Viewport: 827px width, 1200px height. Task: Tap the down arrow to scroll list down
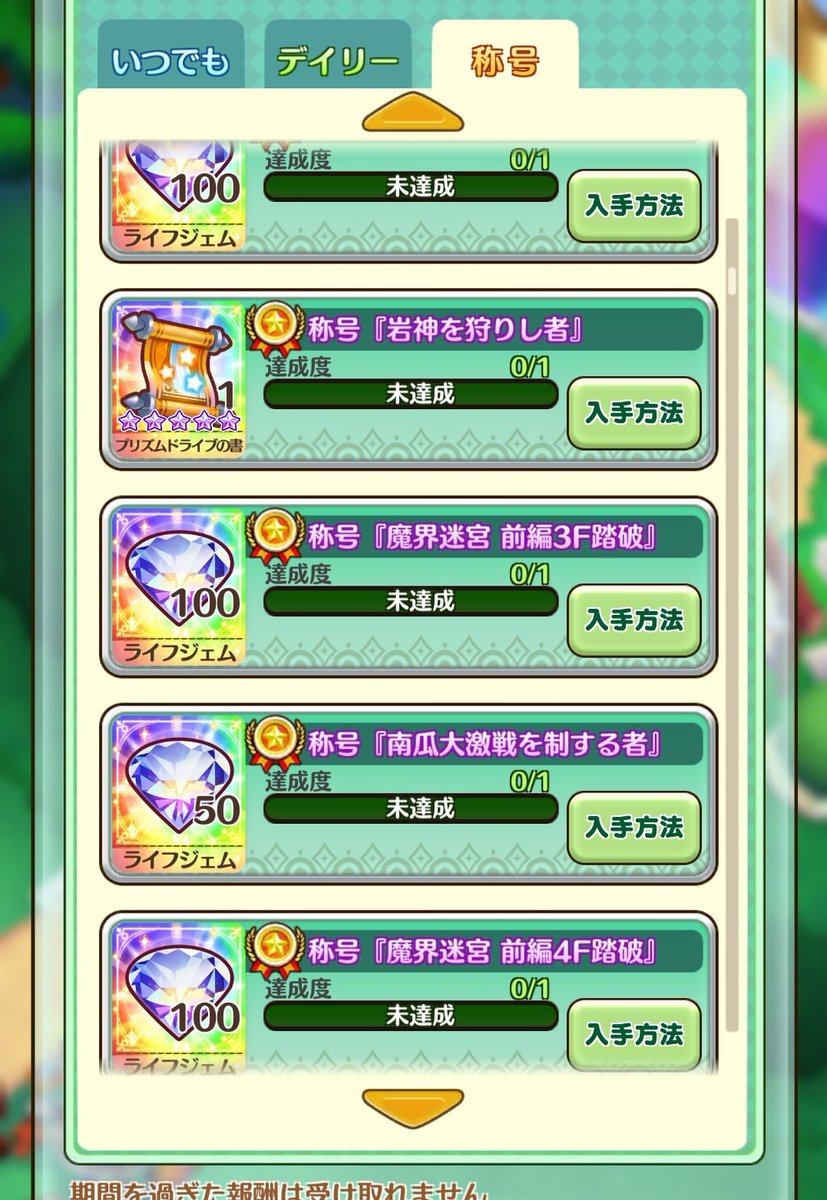click(x=413, y=1108)
